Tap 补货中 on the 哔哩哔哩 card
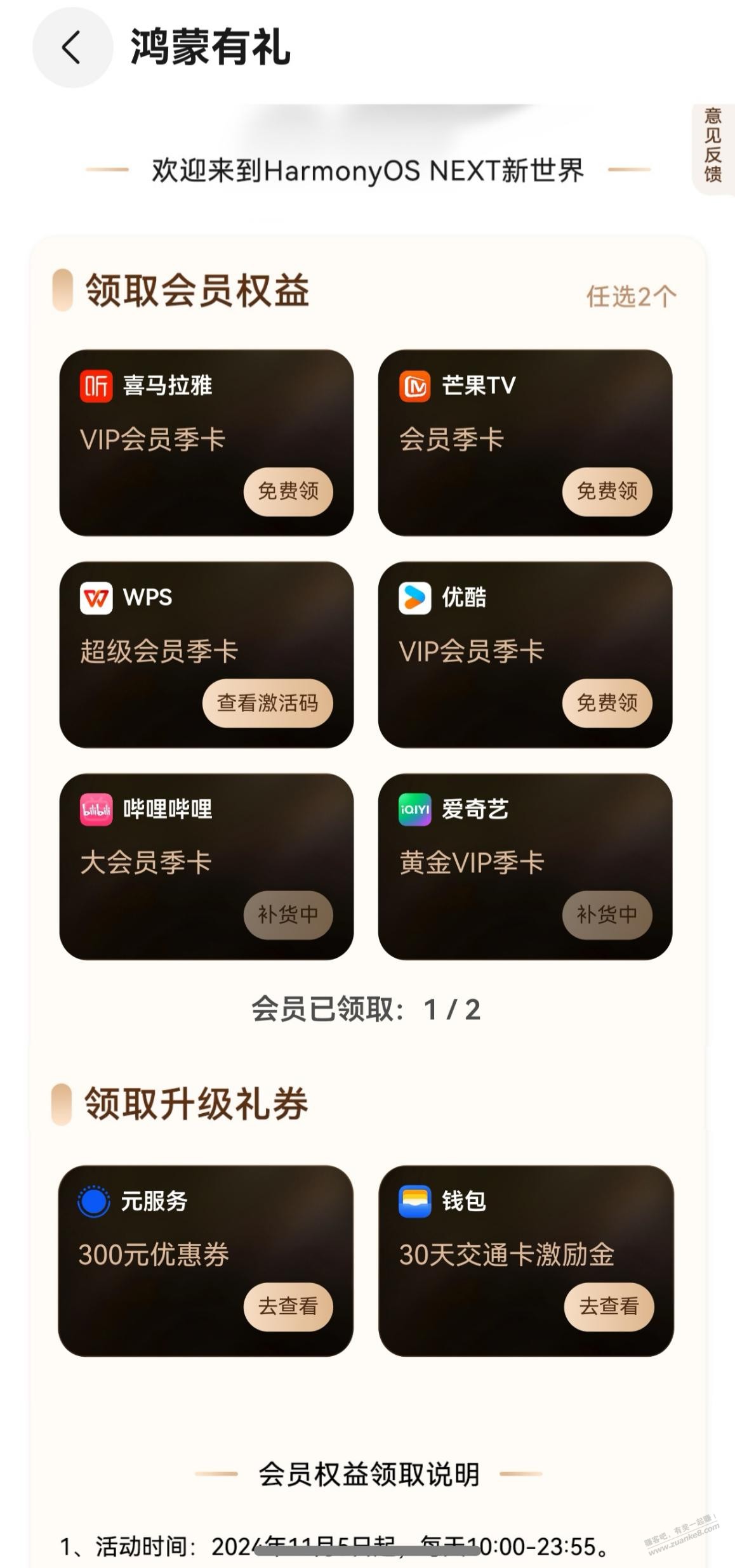This screenshot has width=735, height=1568. (288, 915)
